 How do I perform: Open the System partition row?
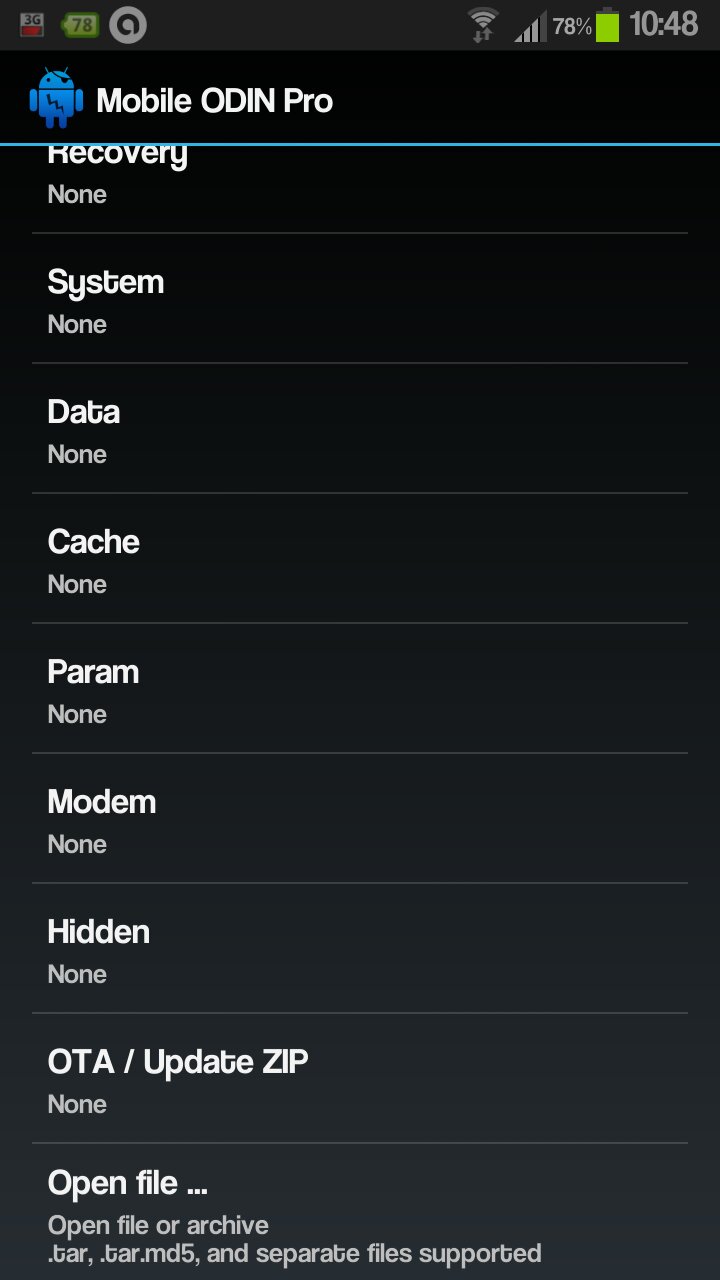[360, 299]
